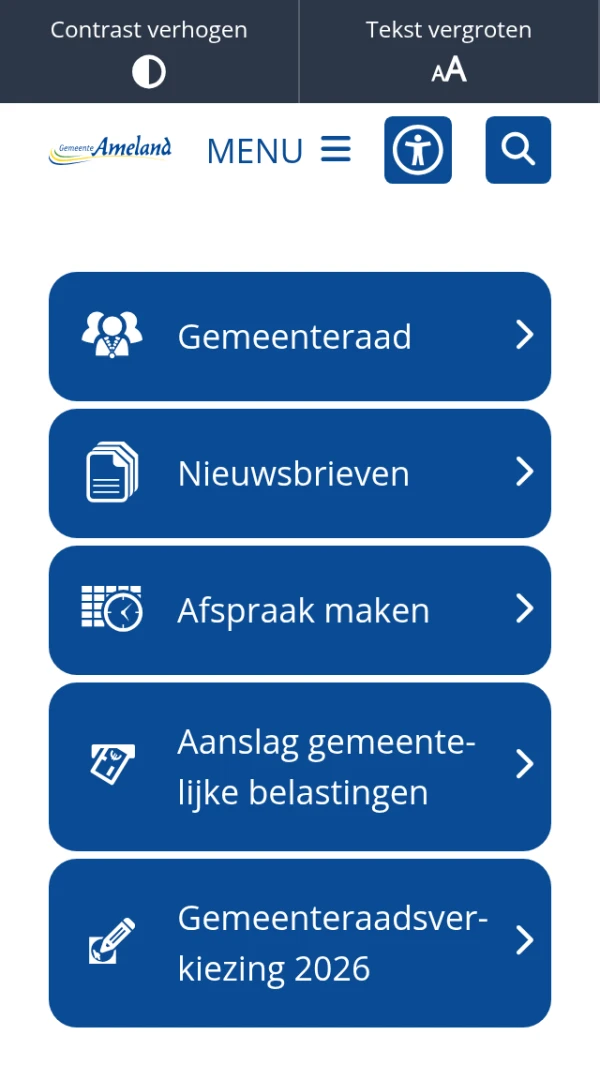
Task: Open the Gemeenteraad tile
Action: coord(300,336)
